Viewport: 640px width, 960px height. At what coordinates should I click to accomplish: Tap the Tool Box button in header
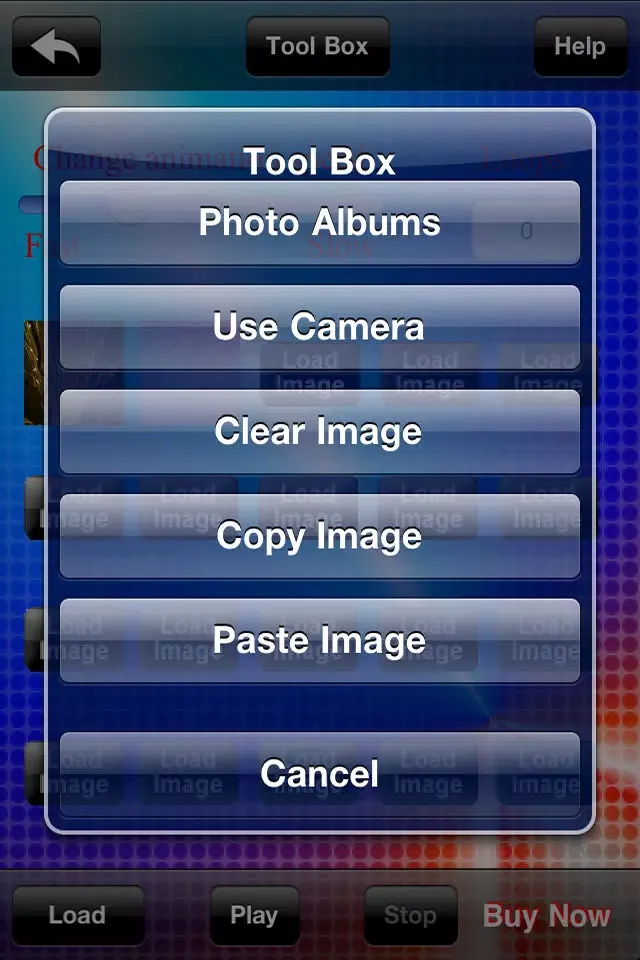click(317, 47)
